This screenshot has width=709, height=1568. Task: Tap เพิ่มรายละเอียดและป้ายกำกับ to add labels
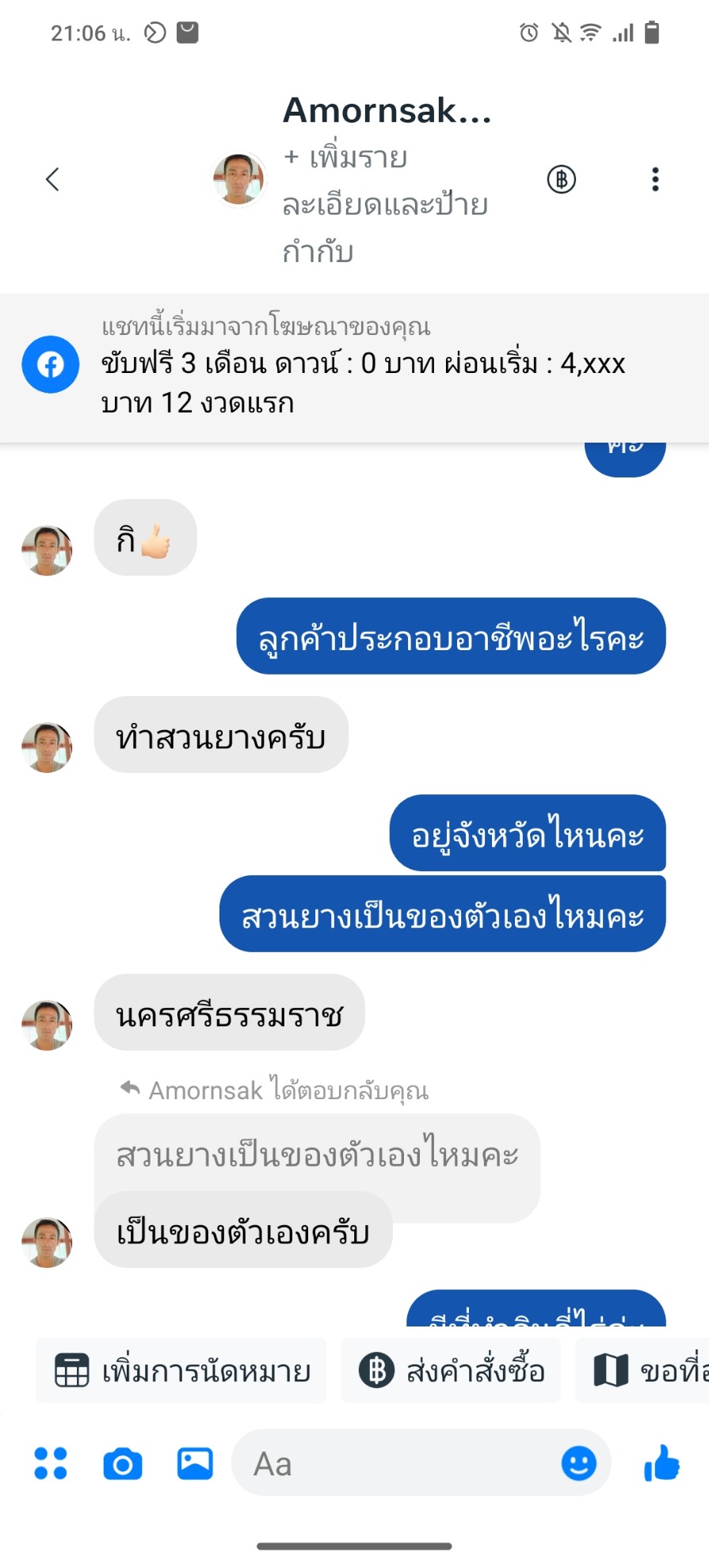pos(385,204)
